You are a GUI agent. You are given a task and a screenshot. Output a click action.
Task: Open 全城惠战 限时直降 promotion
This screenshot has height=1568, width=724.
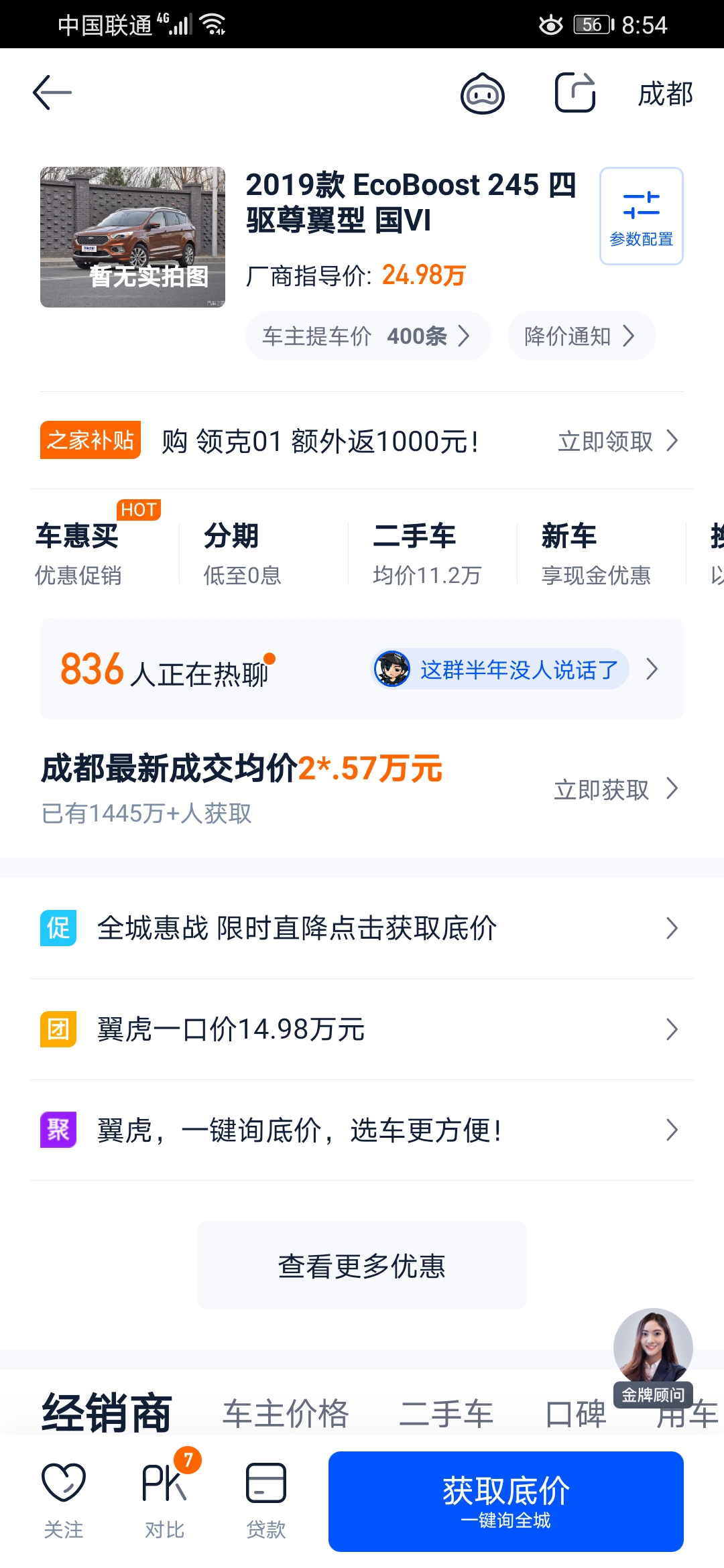362,928
